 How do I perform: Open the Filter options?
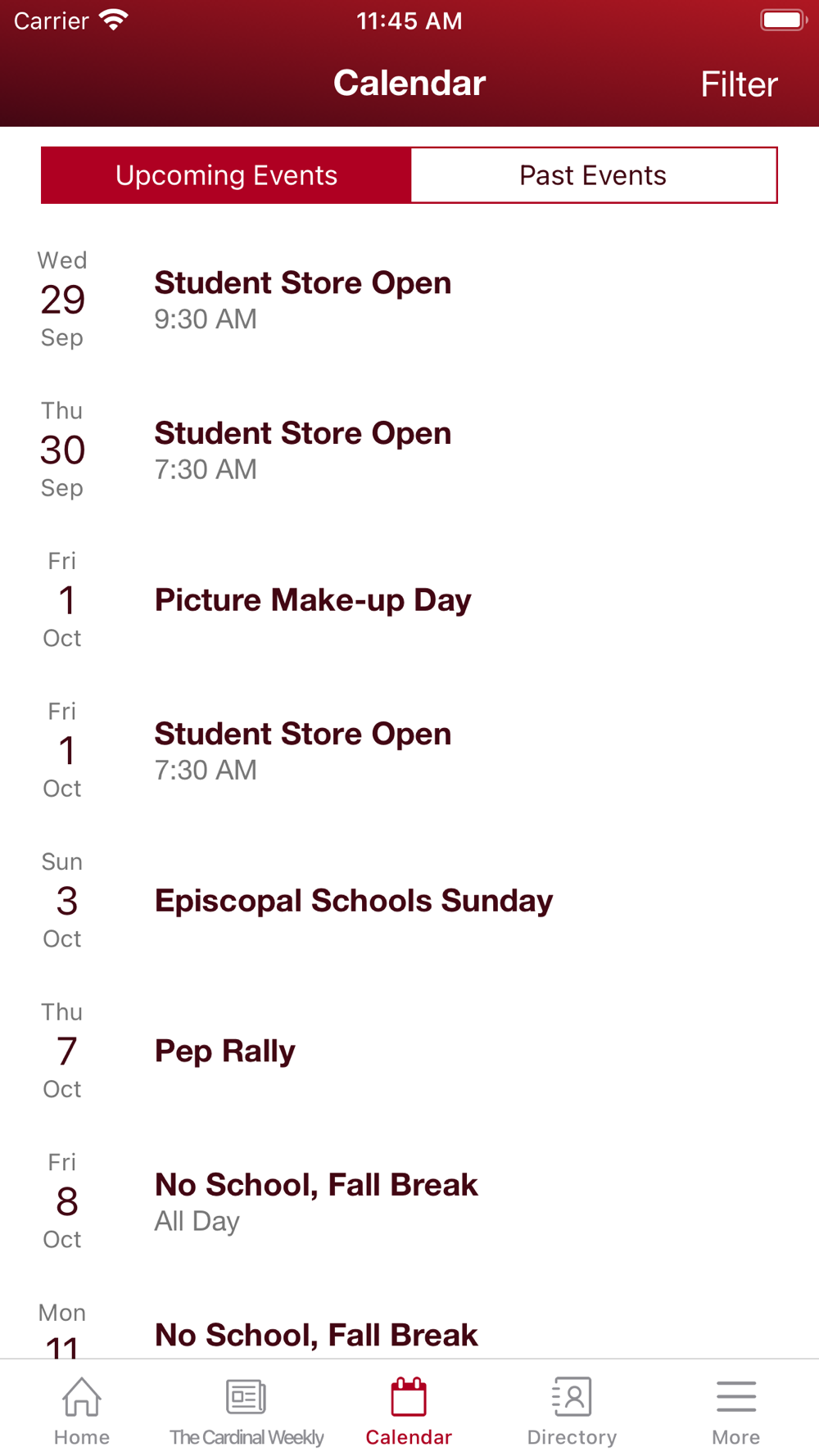coord(738,84)
